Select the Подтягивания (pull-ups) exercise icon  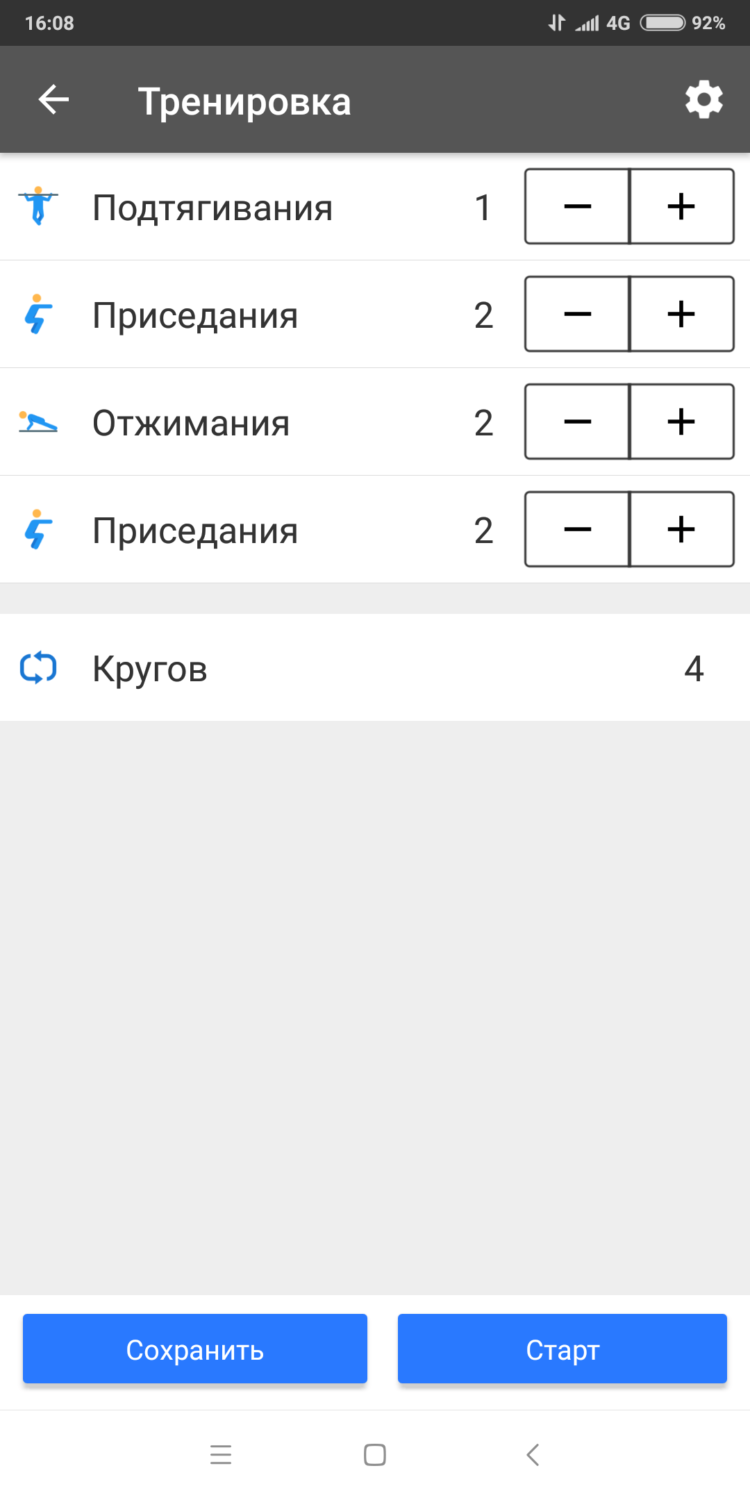click(37, 207)
